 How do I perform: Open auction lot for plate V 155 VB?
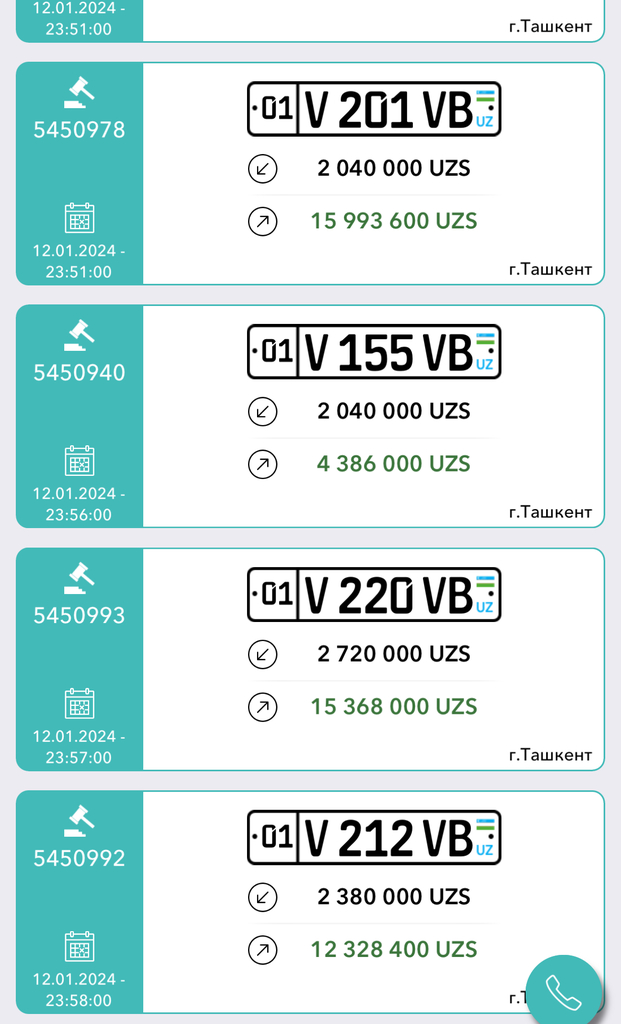coord(373,352)
